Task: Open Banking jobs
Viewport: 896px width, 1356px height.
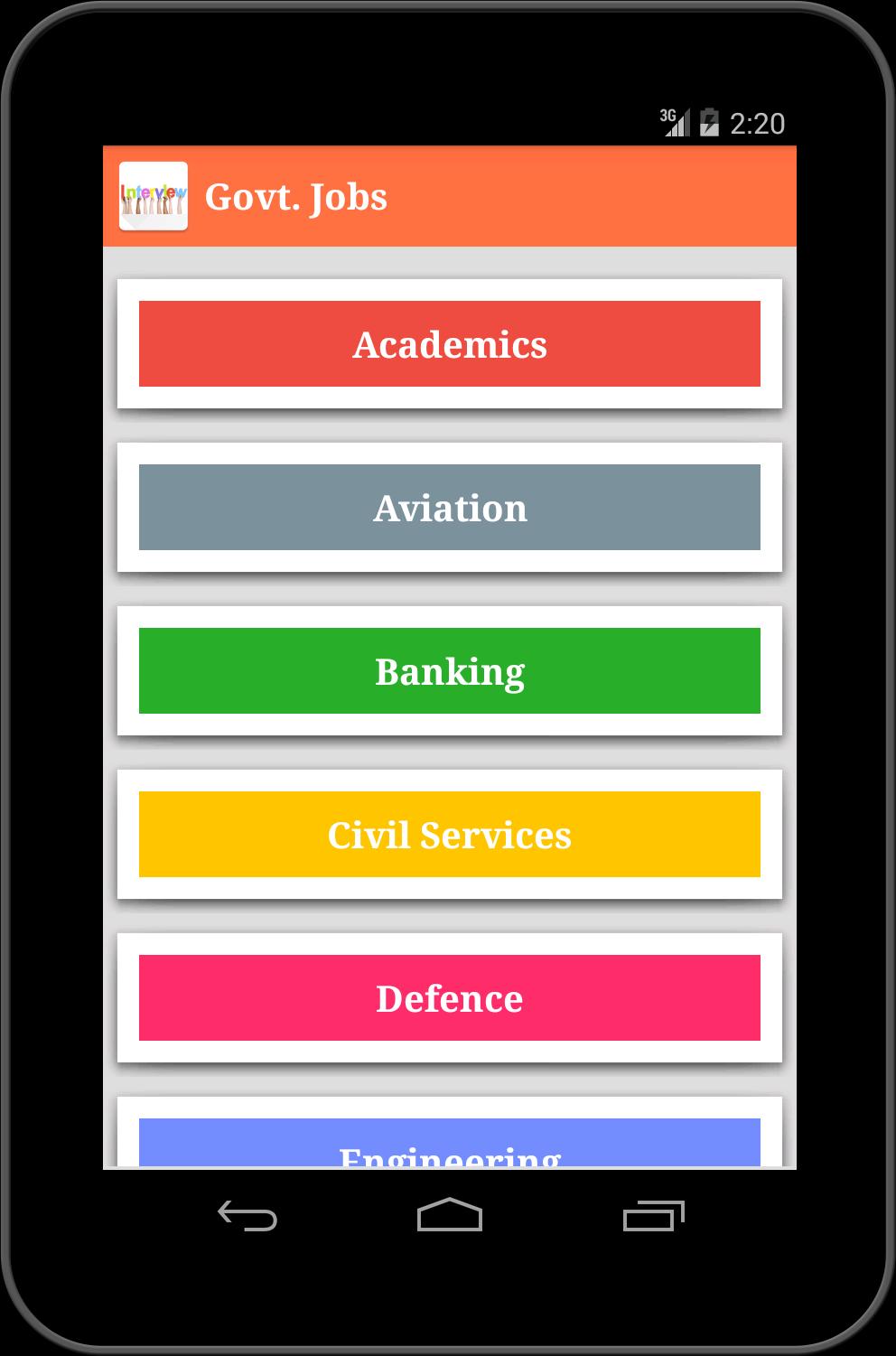Action: (x=449, y=671)
